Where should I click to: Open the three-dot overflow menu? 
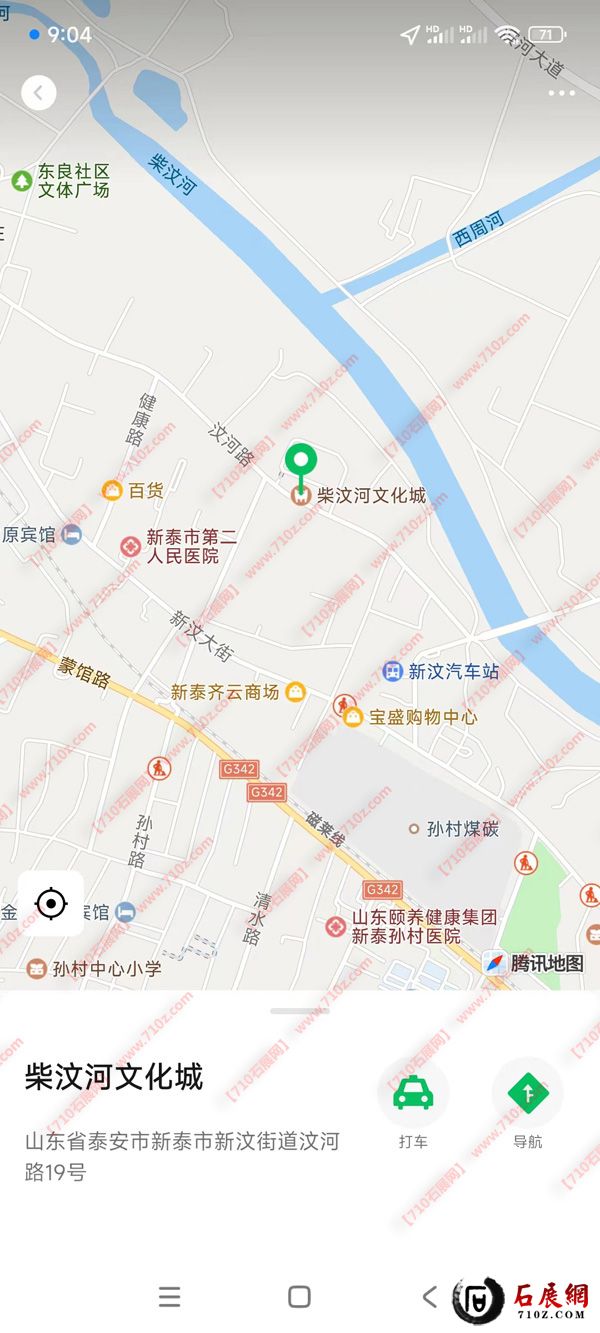[x=561, y=93]
